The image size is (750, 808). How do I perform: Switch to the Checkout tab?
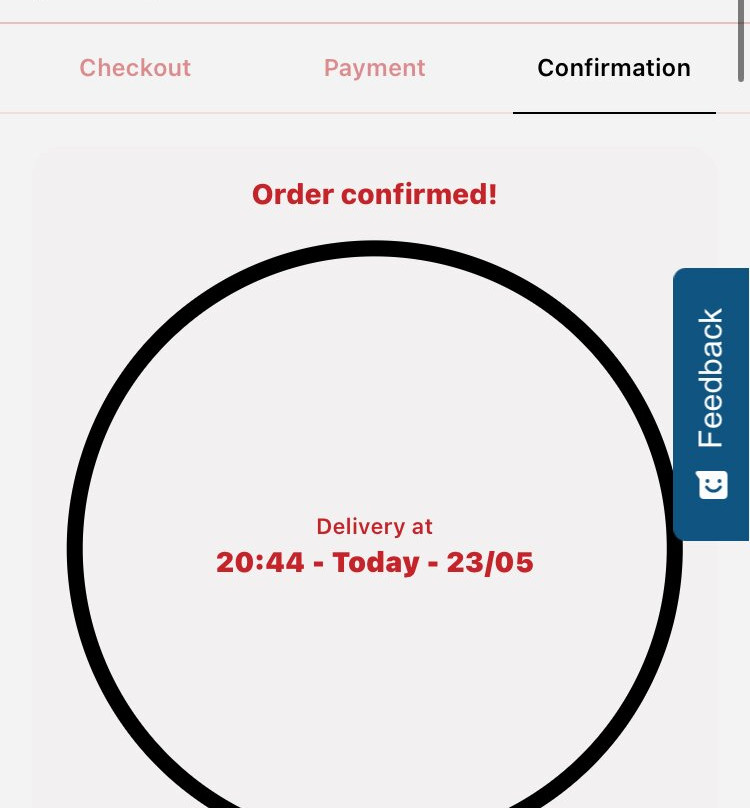click(x=135, y=68)
